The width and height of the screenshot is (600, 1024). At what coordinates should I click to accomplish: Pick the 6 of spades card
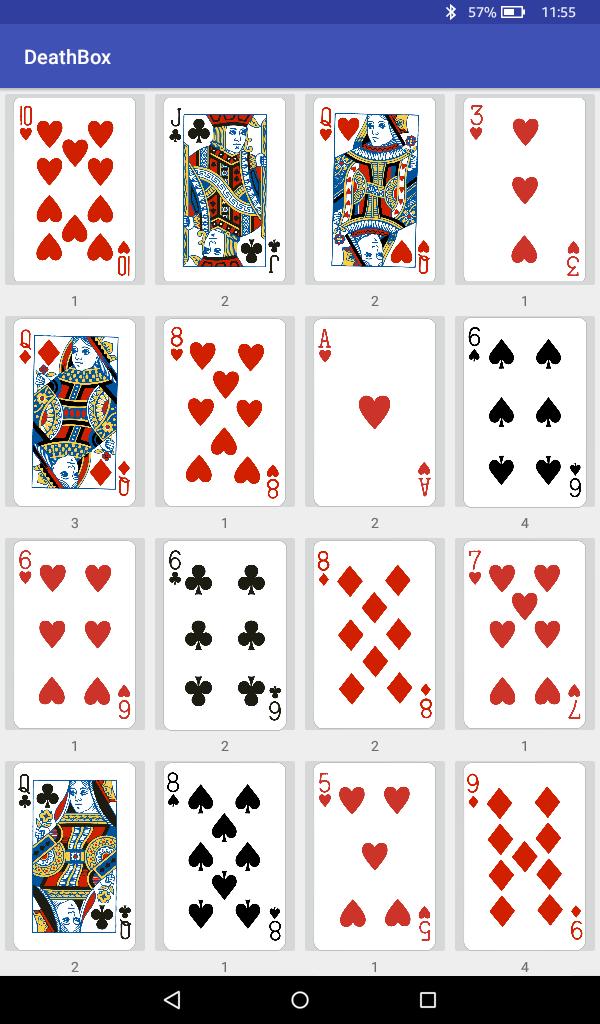[525, 412]
